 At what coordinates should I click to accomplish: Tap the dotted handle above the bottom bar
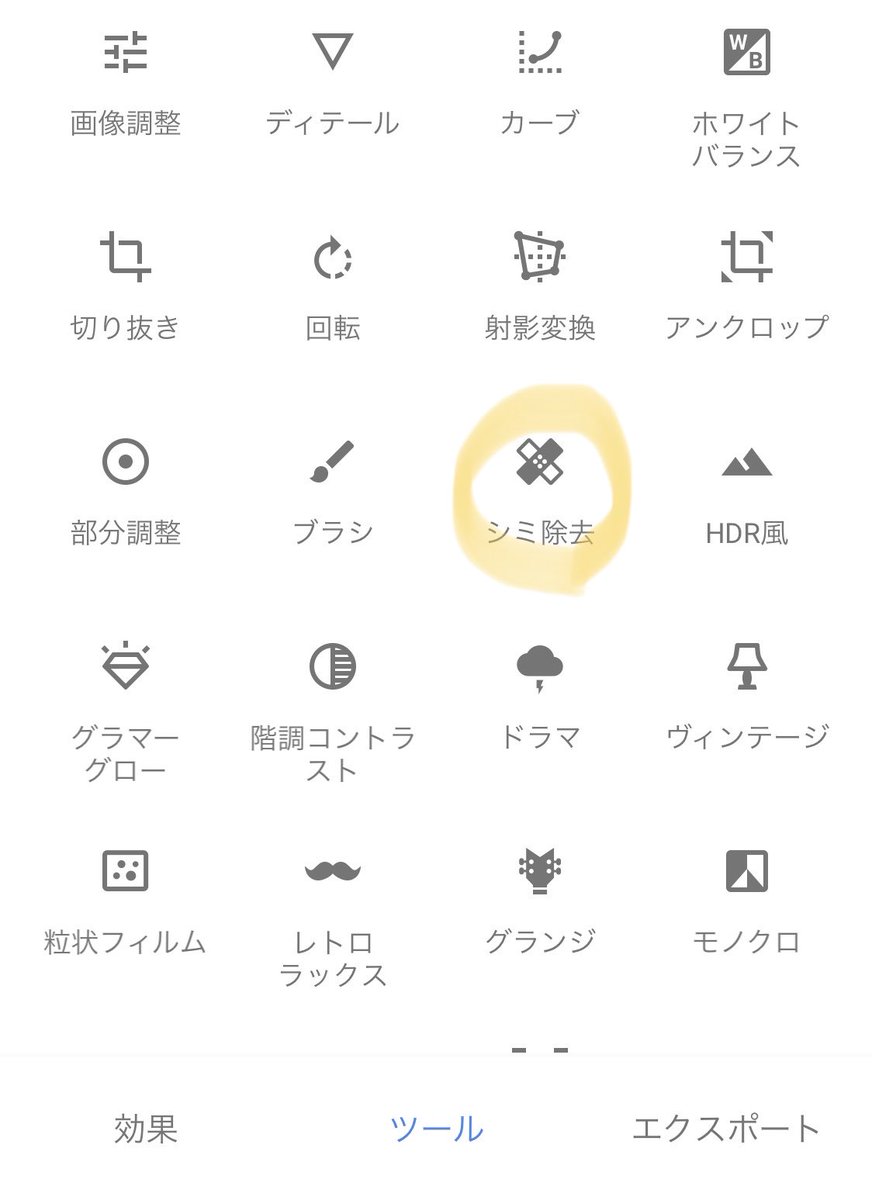coord(540,1049)
